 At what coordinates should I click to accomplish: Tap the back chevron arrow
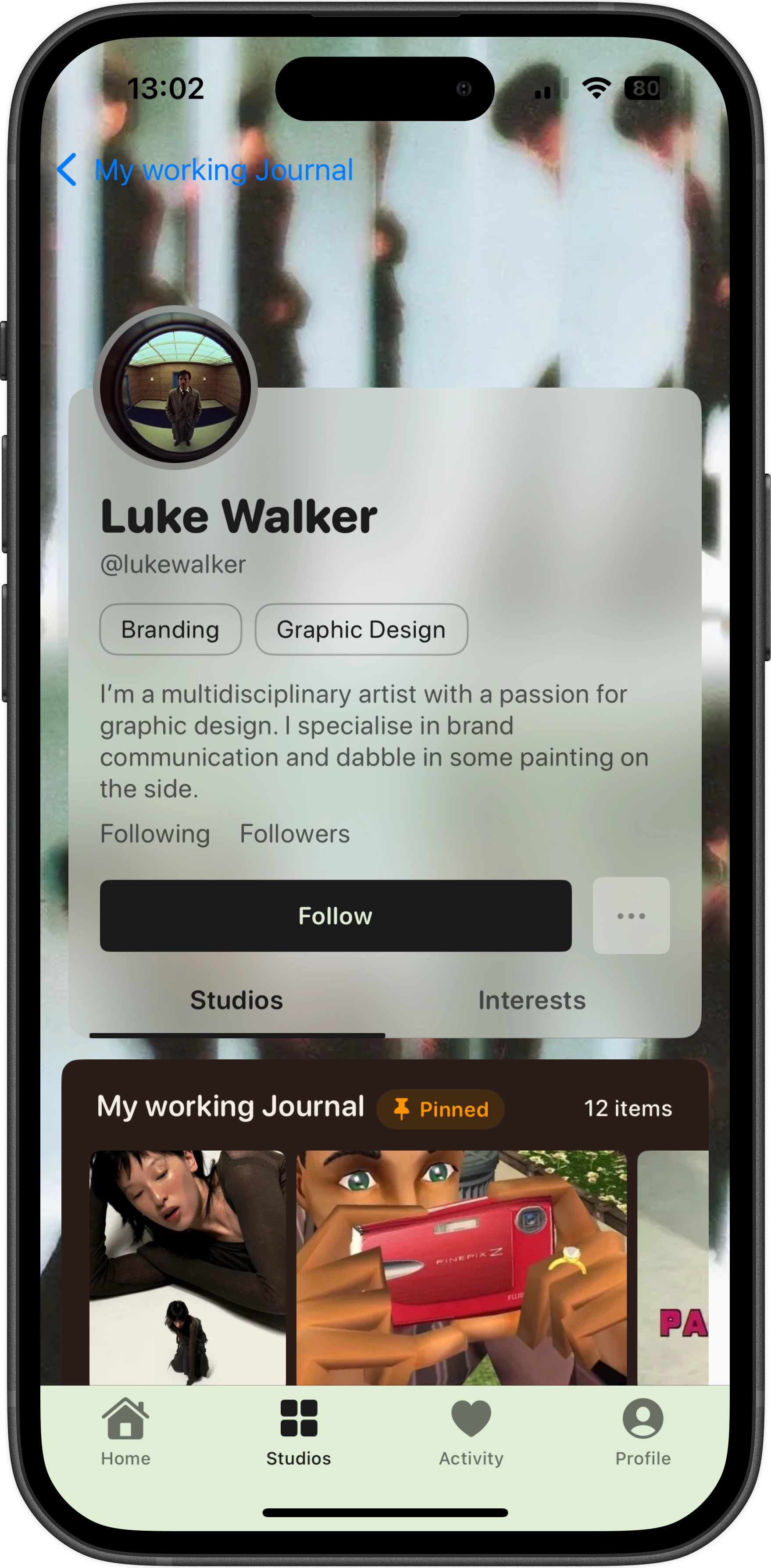coord(67,171)
